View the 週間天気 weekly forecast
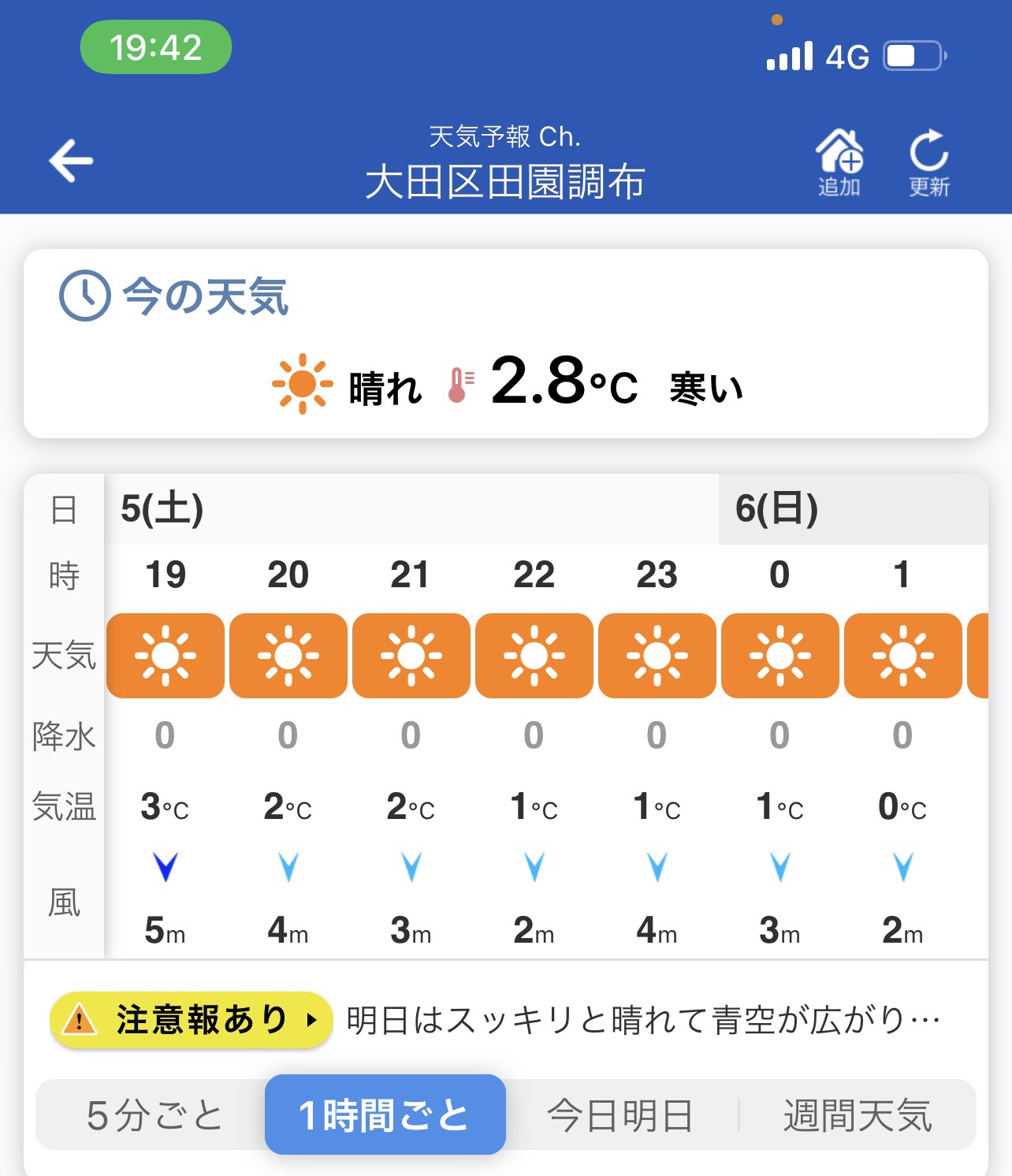 click(858, 1115)
